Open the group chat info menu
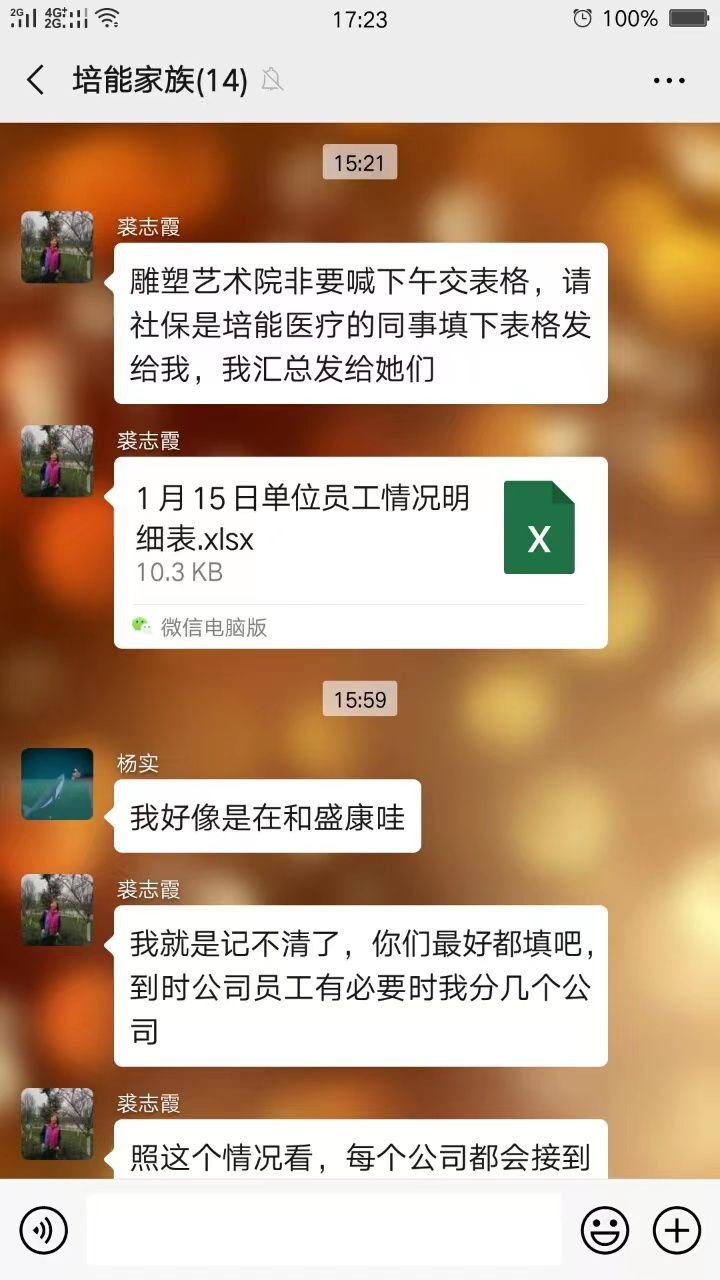 pos(669,81)
